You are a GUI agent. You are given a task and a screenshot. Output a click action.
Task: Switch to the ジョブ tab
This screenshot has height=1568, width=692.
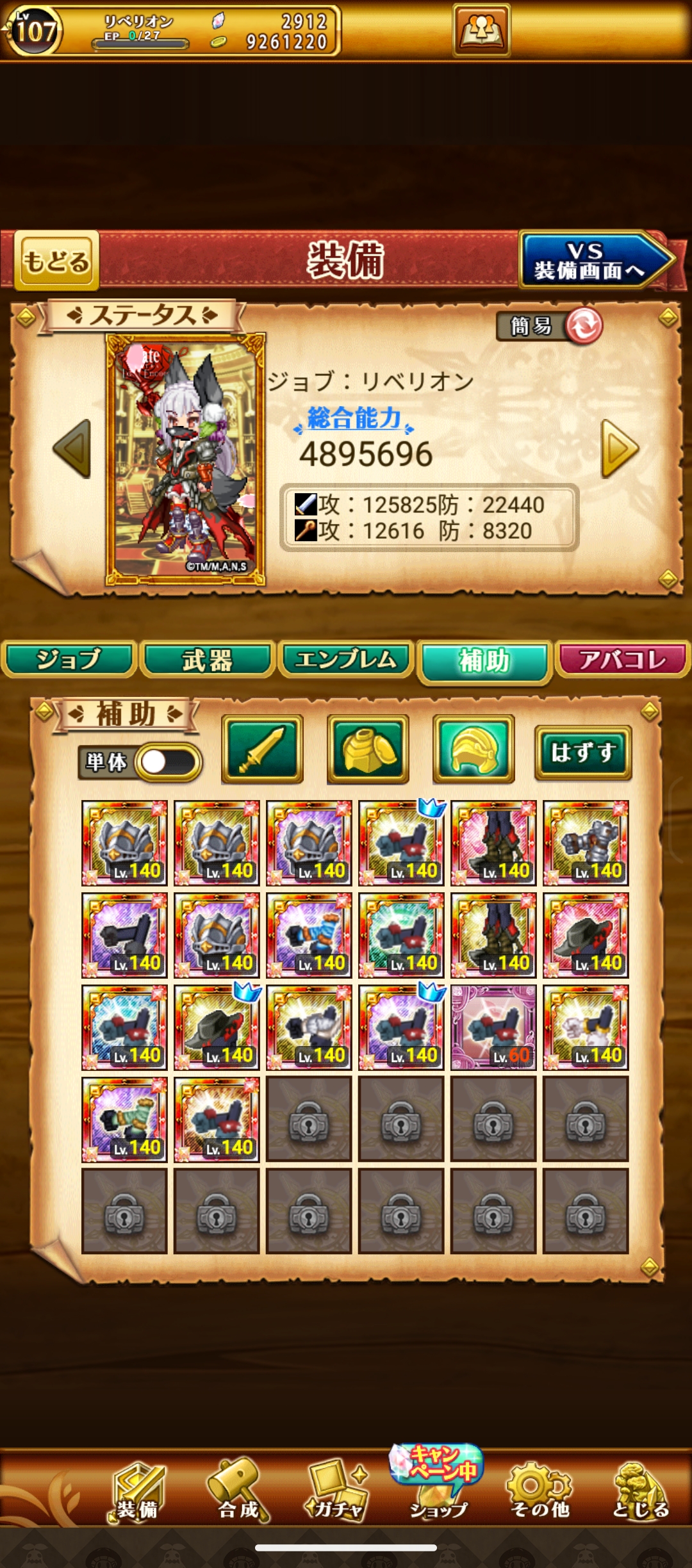(x=69, y=660)
